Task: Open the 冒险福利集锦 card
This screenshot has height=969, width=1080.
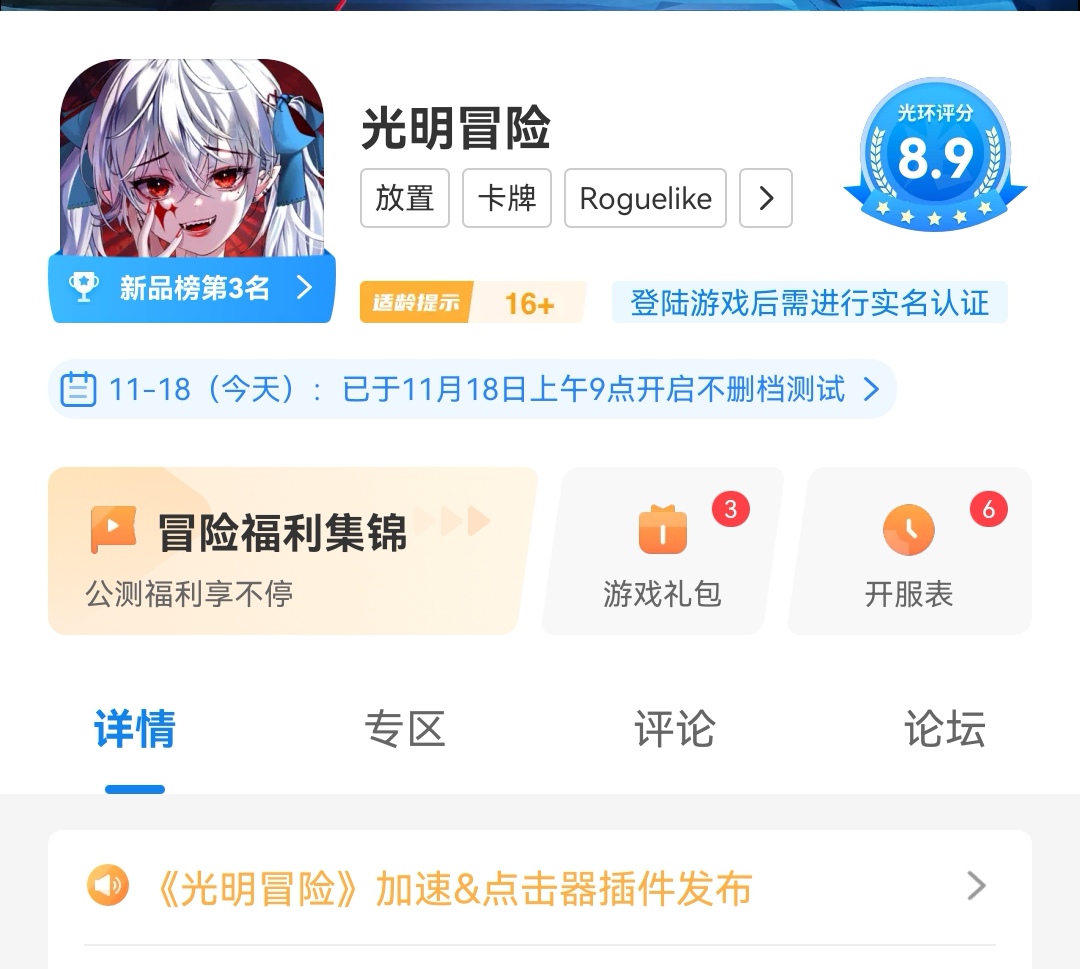Action: 290,551
